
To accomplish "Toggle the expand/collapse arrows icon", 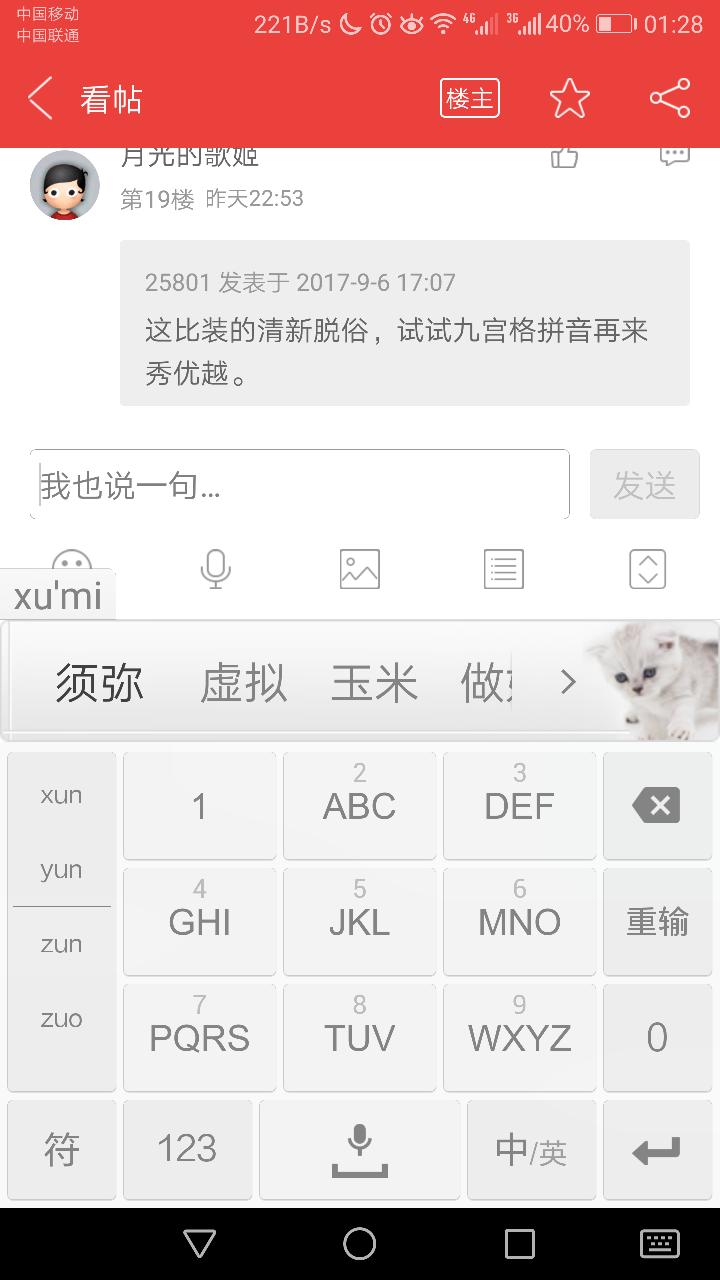I will point(647,569).
